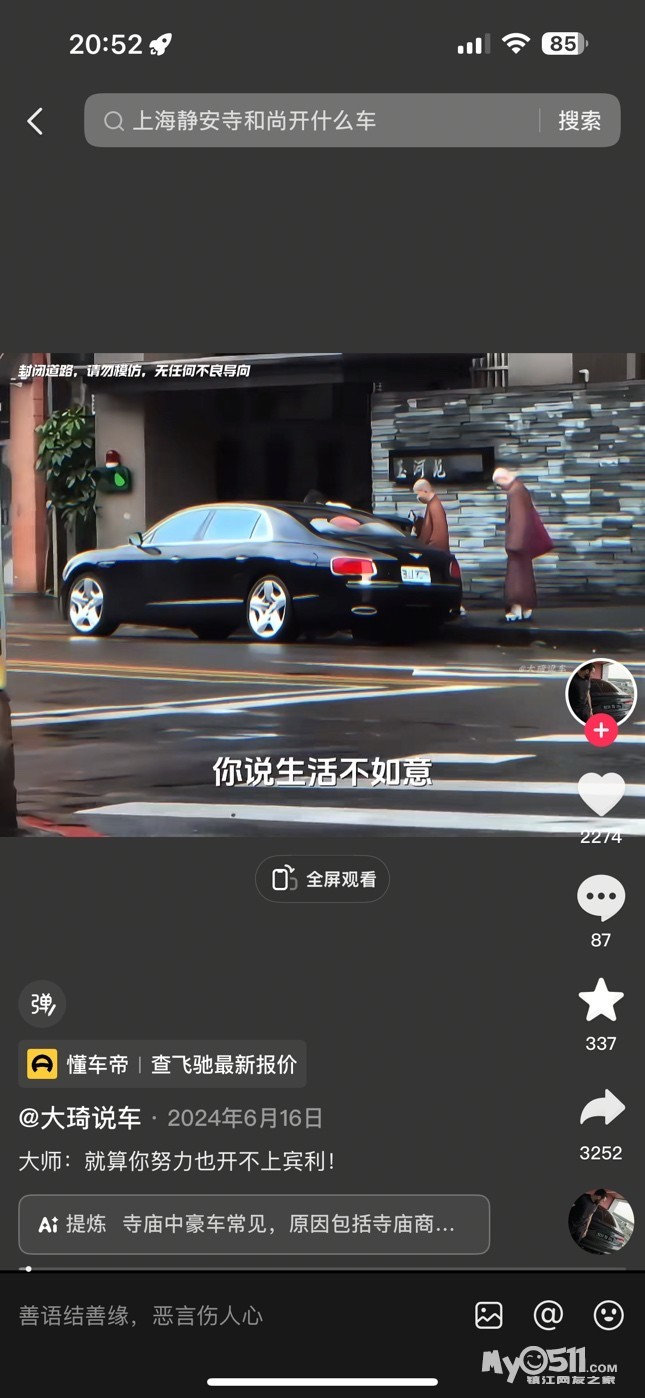Image resolution: width=645 pixels, height=1398 pixels.
Task: Tap the search box with 上海静安寺和尚开什么车
Action: coord(310,121)
